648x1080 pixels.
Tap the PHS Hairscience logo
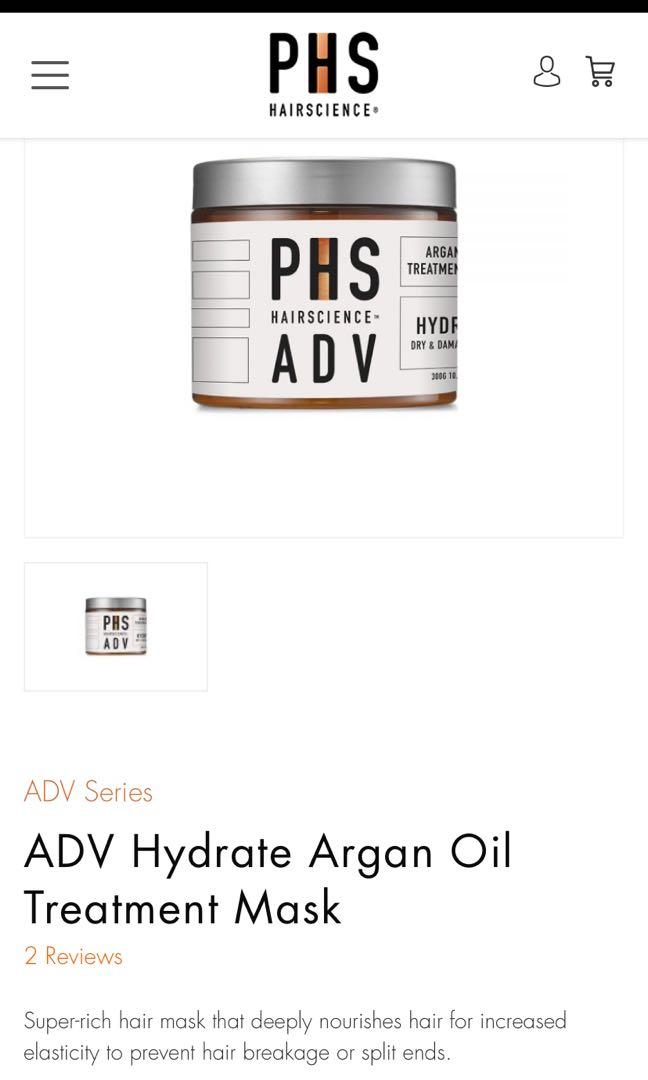(x=324, y=74)
